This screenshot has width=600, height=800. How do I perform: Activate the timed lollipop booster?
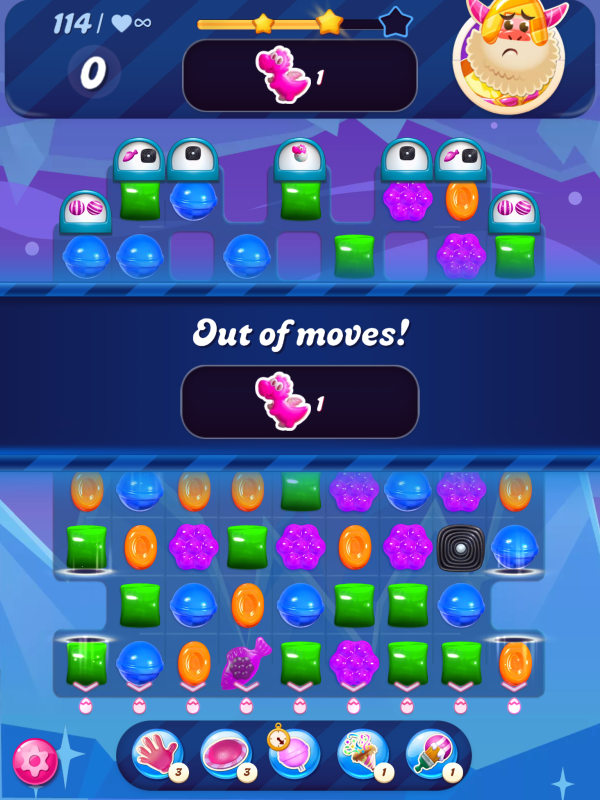click(x=294, y=755)
